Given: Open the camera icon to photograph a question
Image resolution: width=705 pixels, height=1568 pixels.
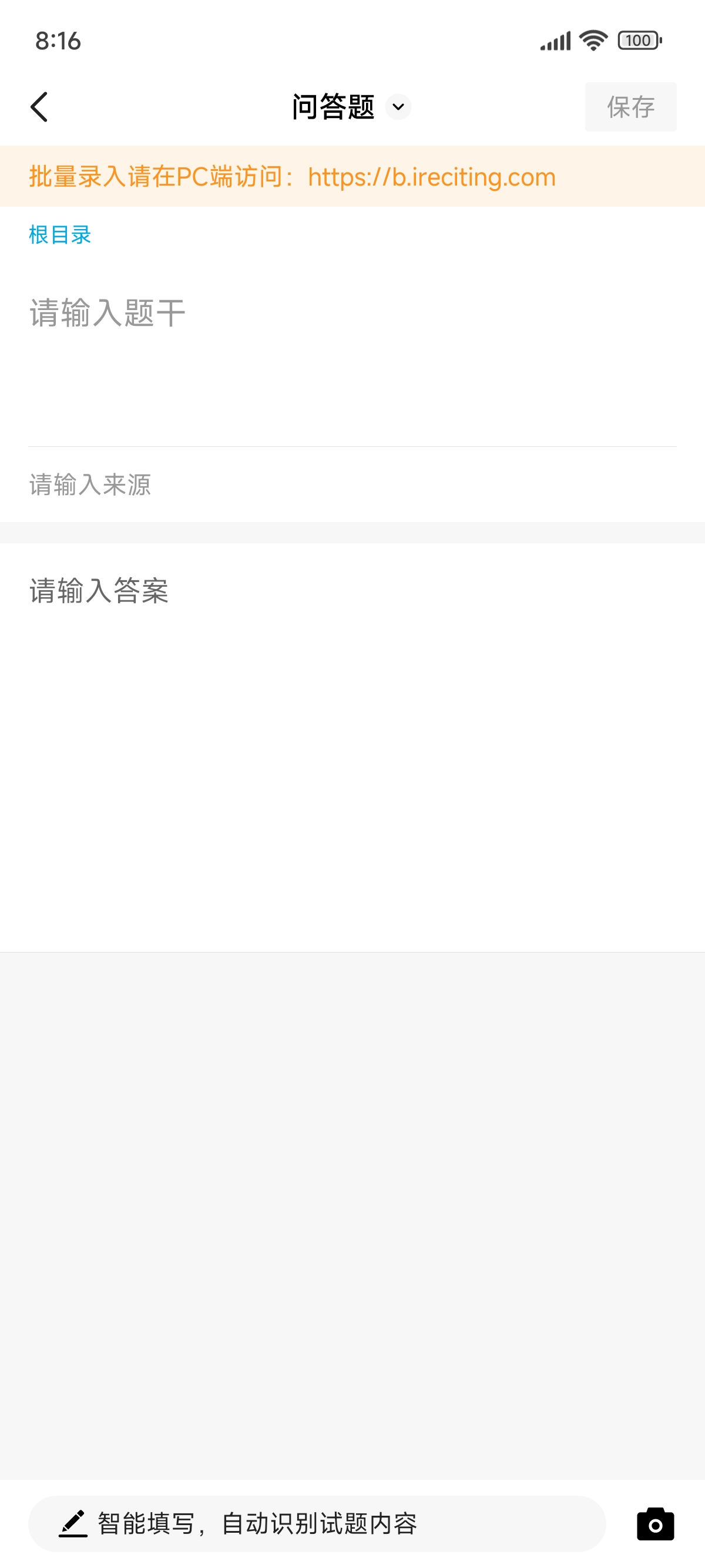Looking at the screenshot, I should 655,1524.
